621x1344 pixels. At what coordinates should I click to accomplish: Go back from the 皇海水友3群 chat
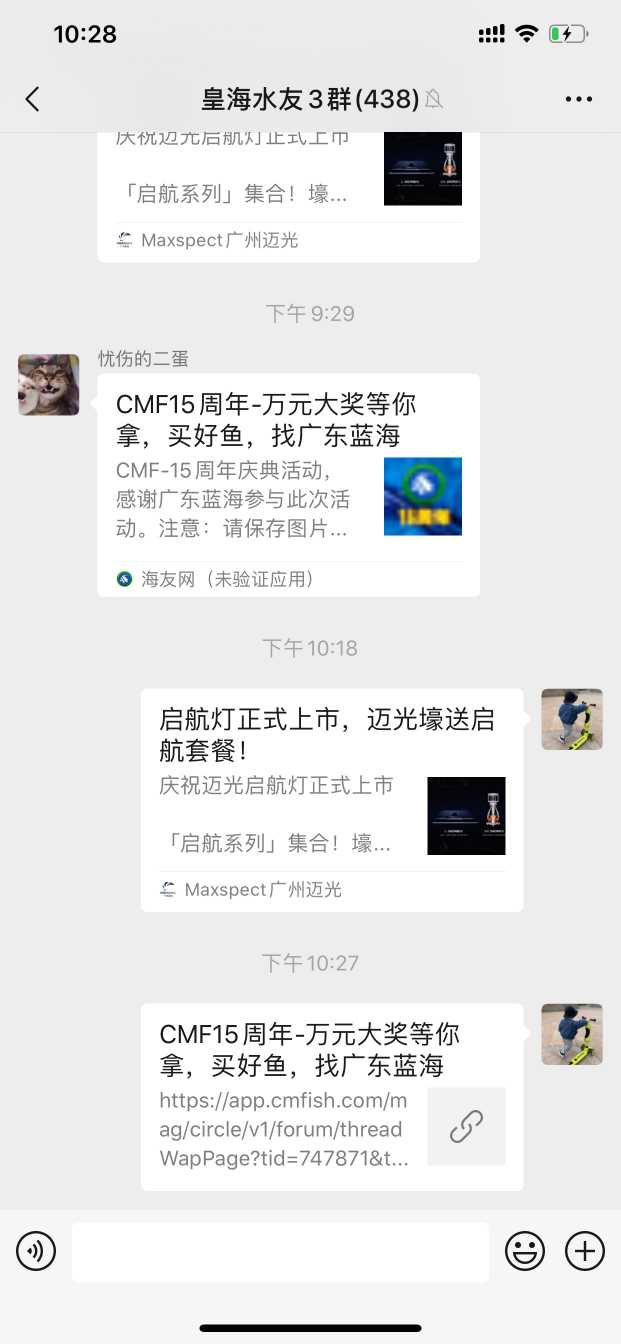(33, 99)
